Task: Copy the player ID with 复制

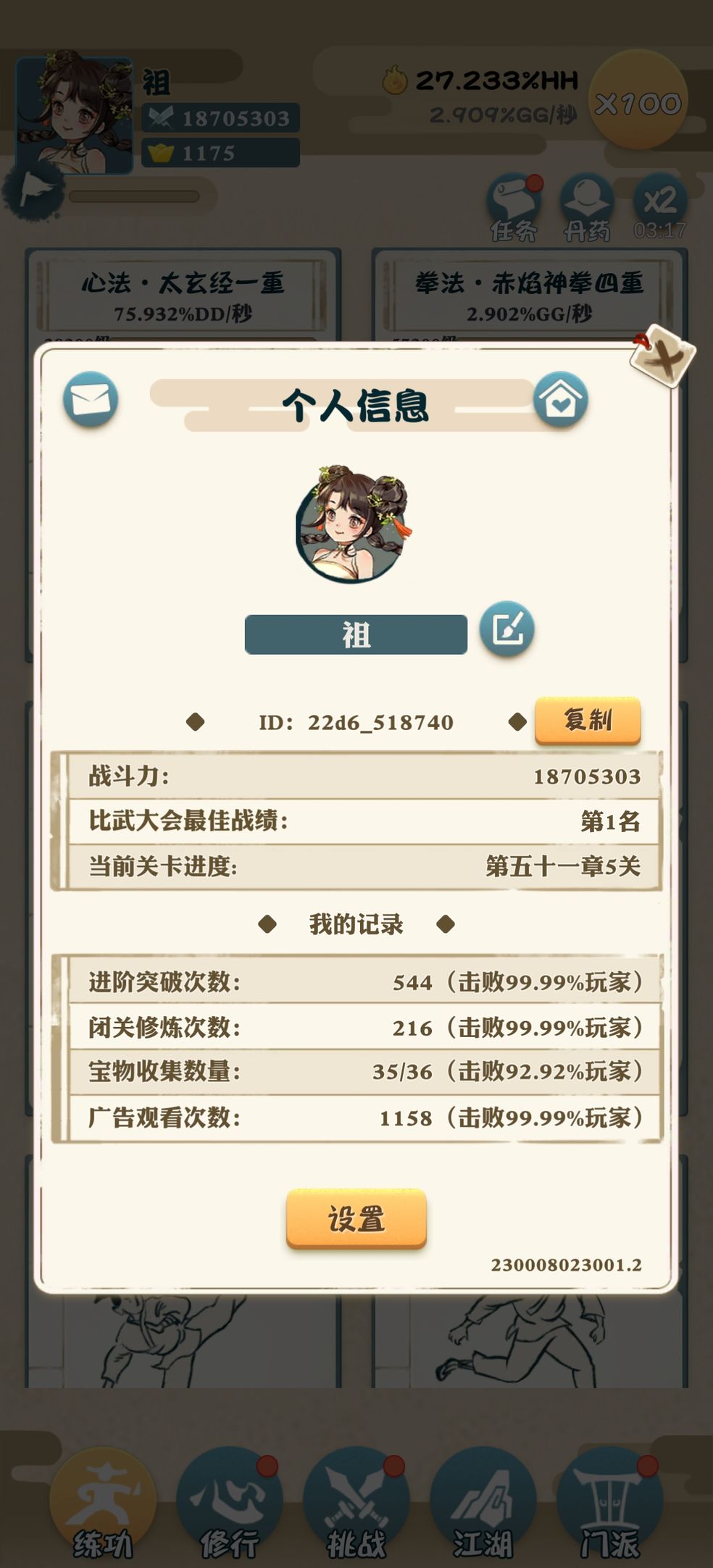Action: pos(588,721)
